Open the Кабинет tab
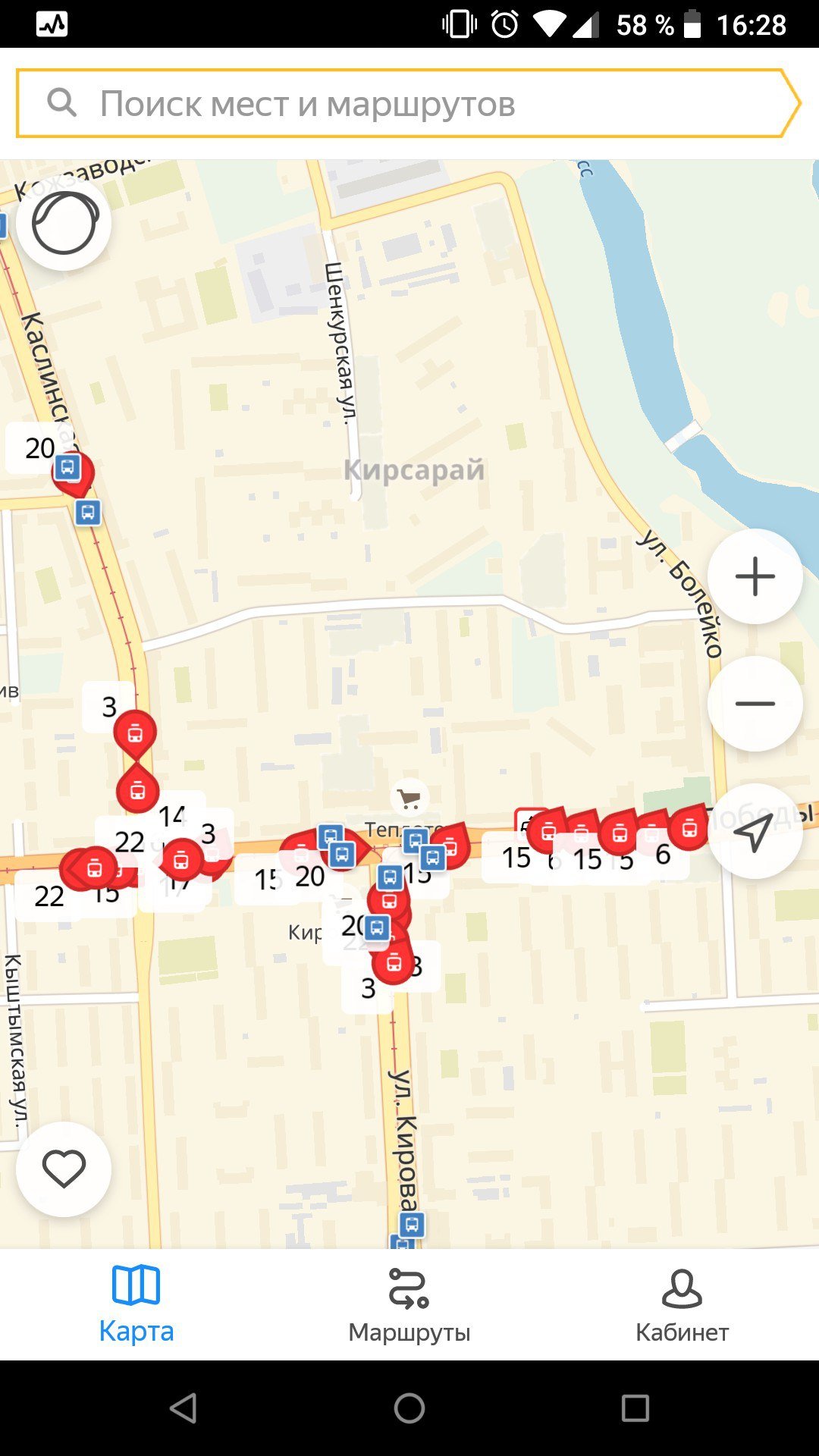The height and width of the screenshot is (1456, 819). 682,1304
